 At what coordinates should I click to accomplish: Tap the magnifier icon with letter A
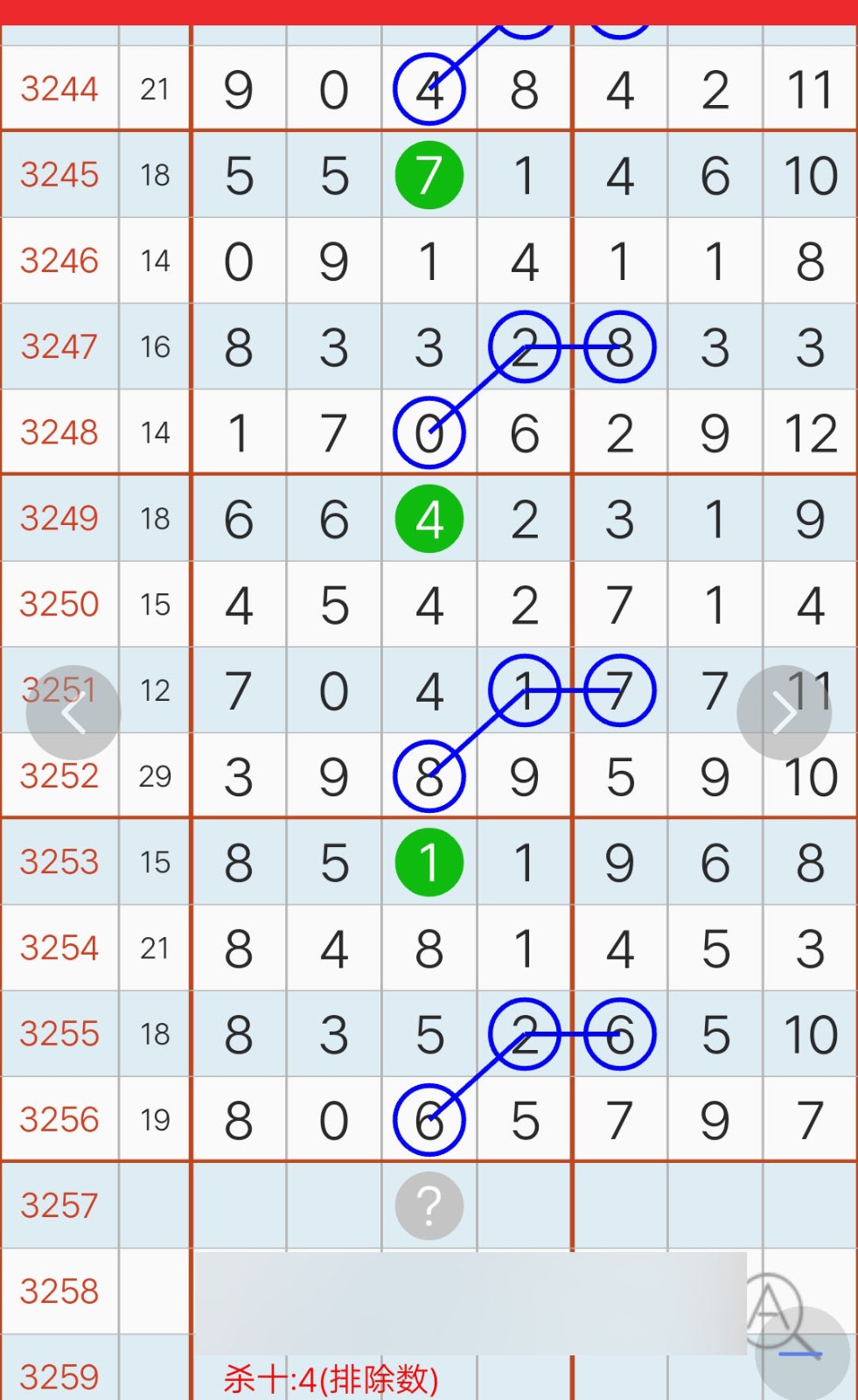tap(772, 1310)
